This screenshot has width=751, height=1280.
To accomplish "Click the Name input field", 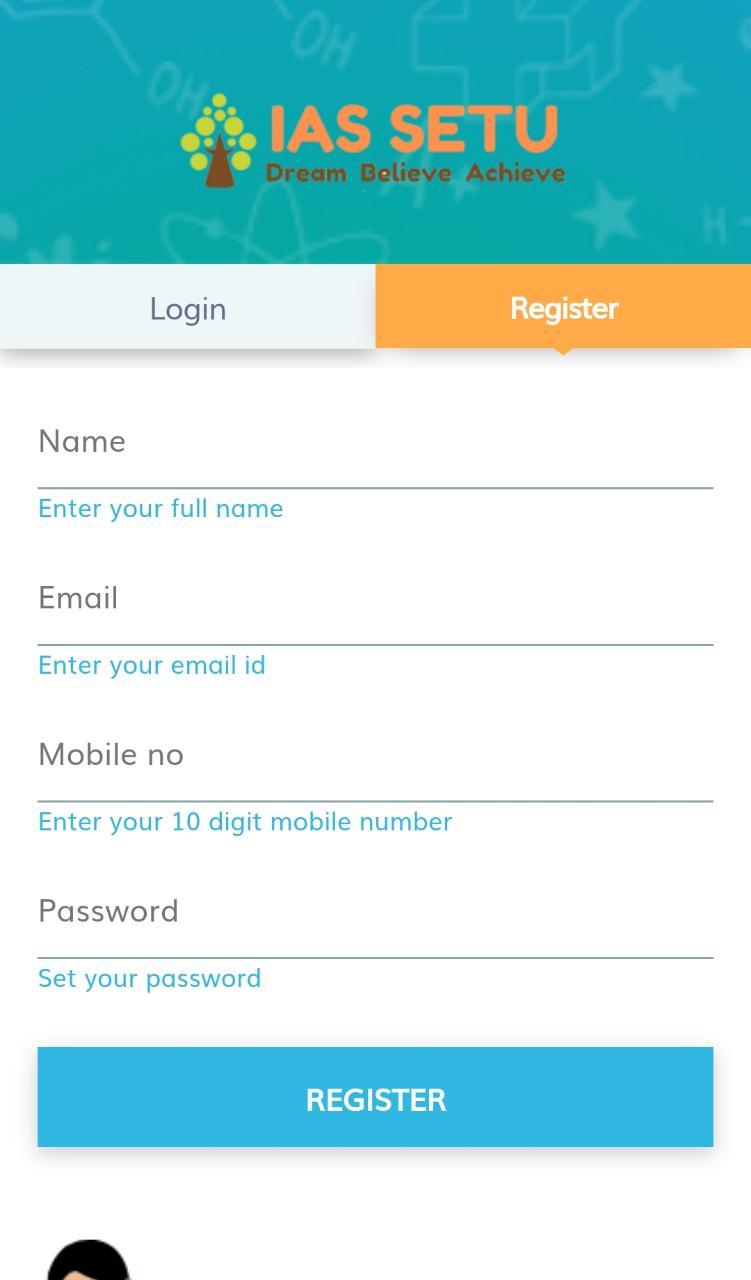I will [x=375, y=465].
